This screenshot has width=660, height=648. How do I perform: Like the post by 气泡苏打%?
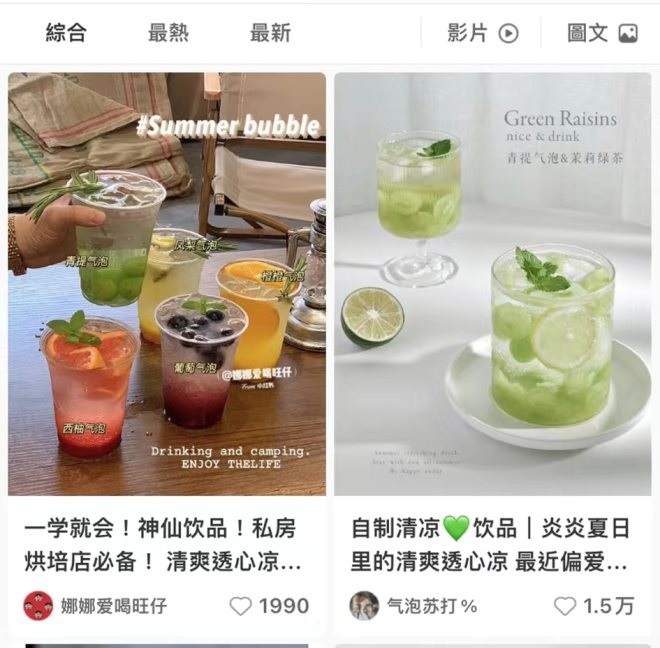click(566, 606)
